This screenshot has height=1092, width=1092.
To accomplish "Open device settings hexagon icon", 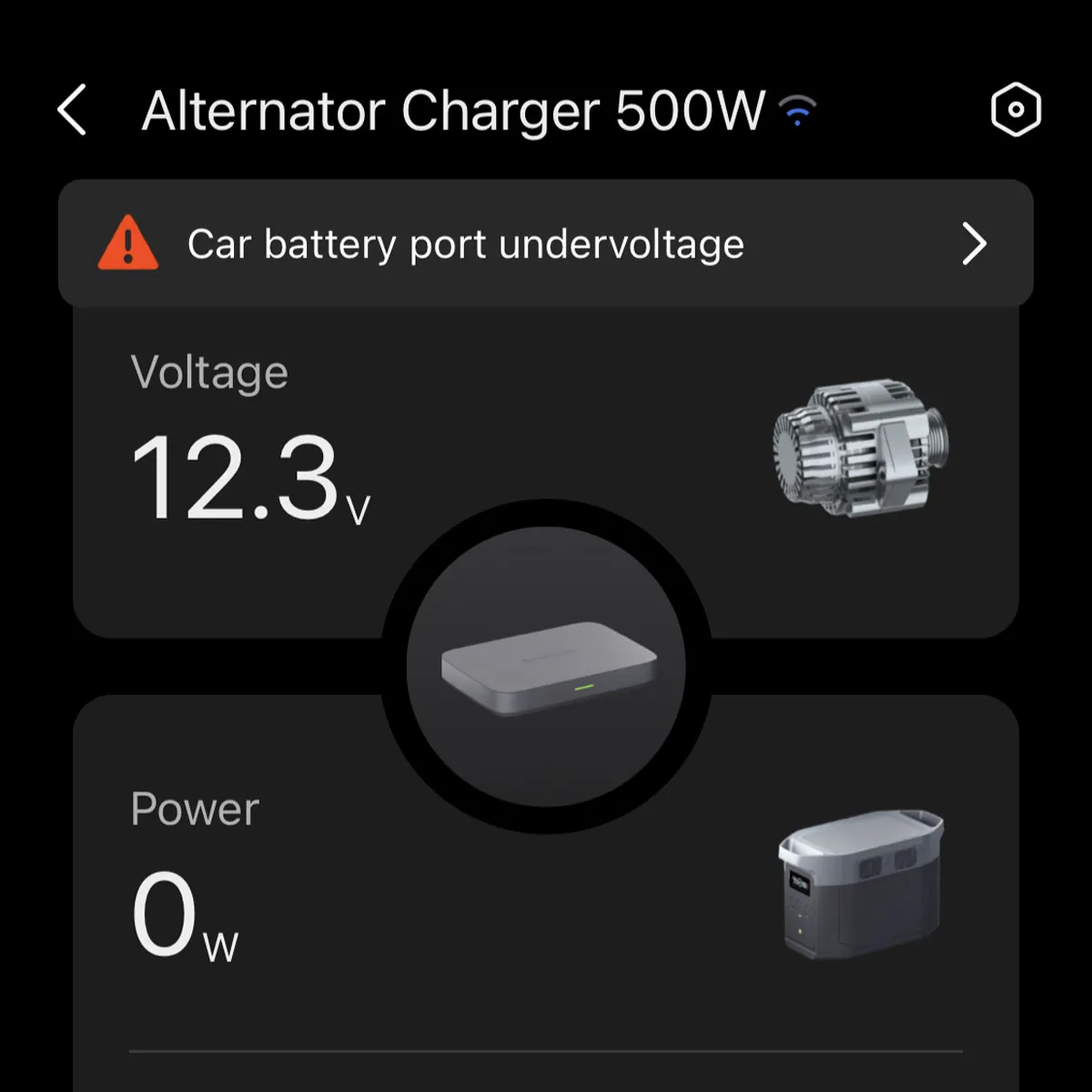I will point(1015,110).
